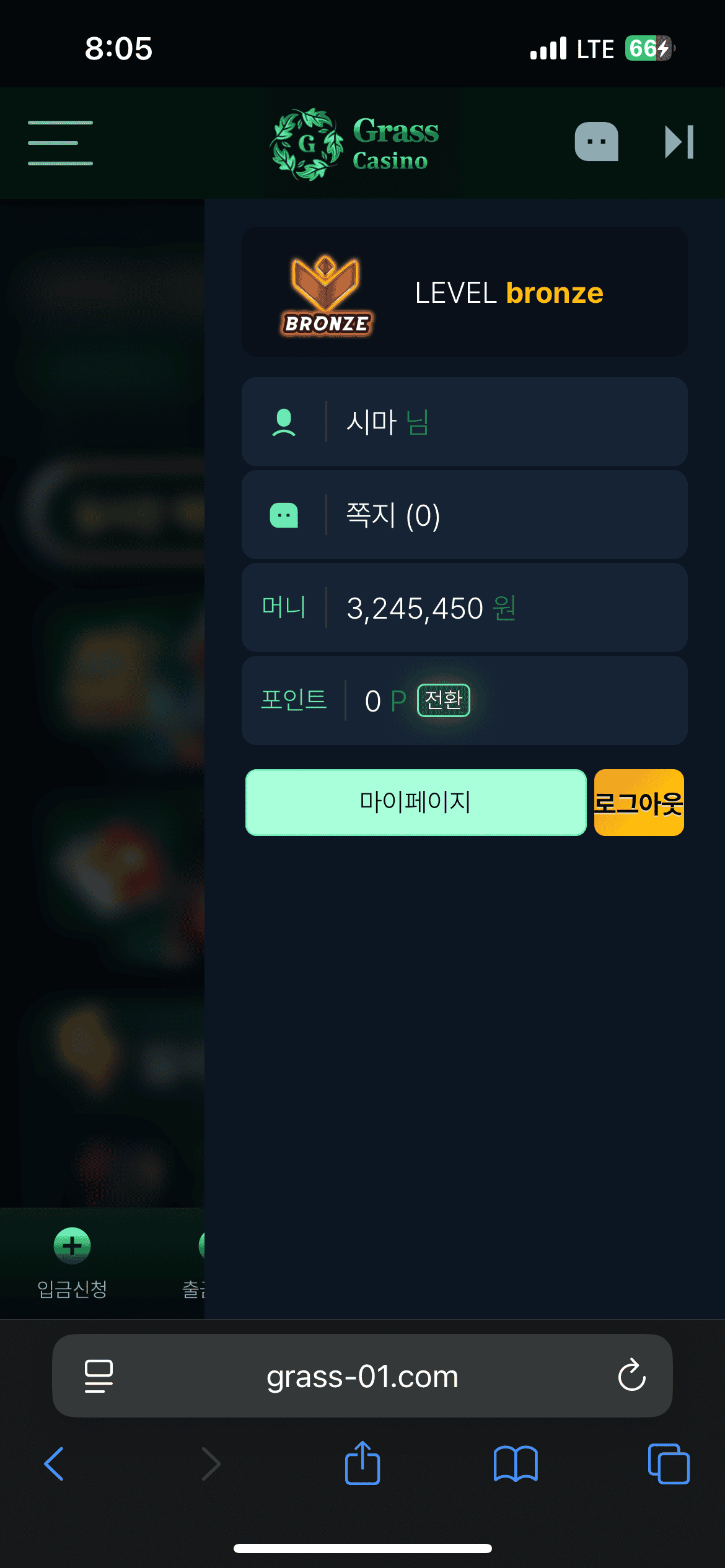725x1568 pixels.
Task: Click the user profile icon beside 시마
Action: click(285, 422)
